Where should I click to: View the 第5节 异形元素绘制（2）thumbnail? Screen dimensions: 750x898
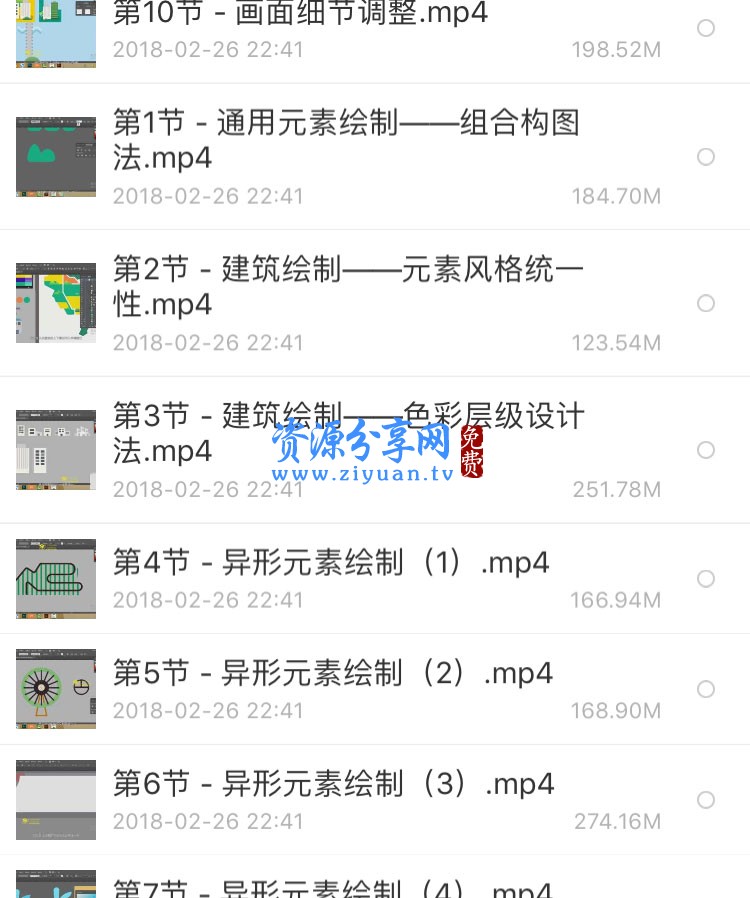click(x=55, y=689)
